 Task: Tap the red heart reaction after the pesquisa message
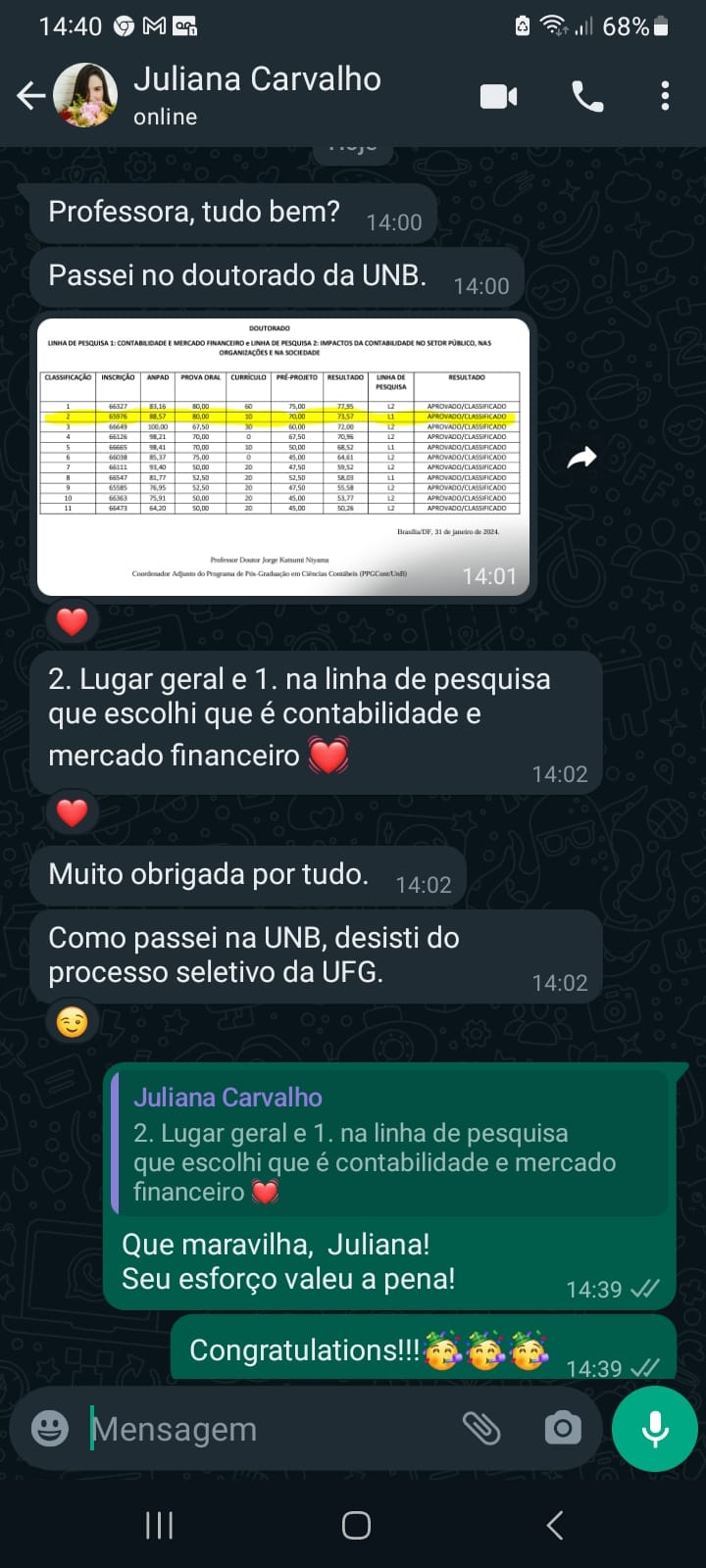72,812
